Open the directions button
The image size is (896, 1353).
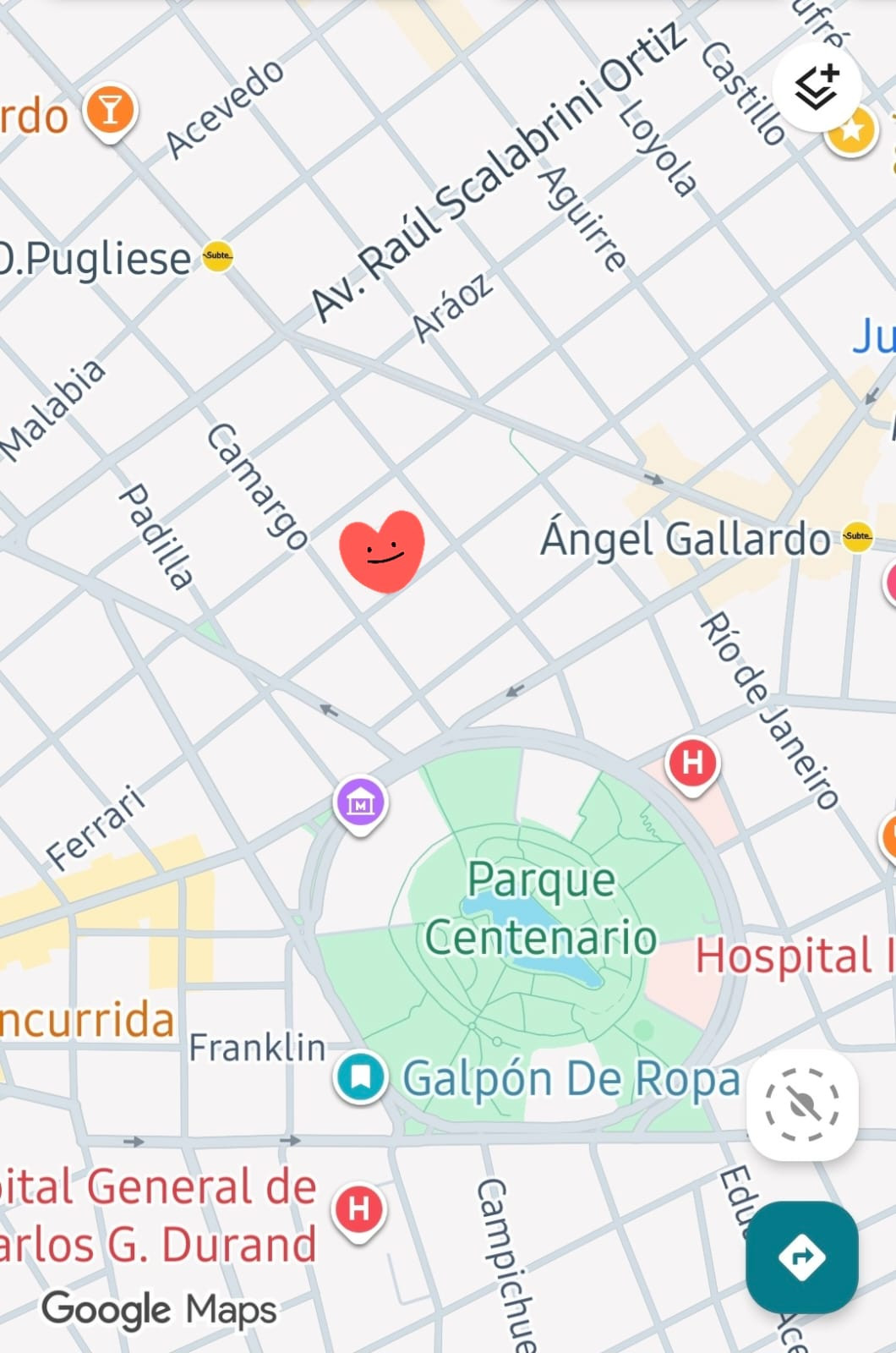click(801, 1256)
